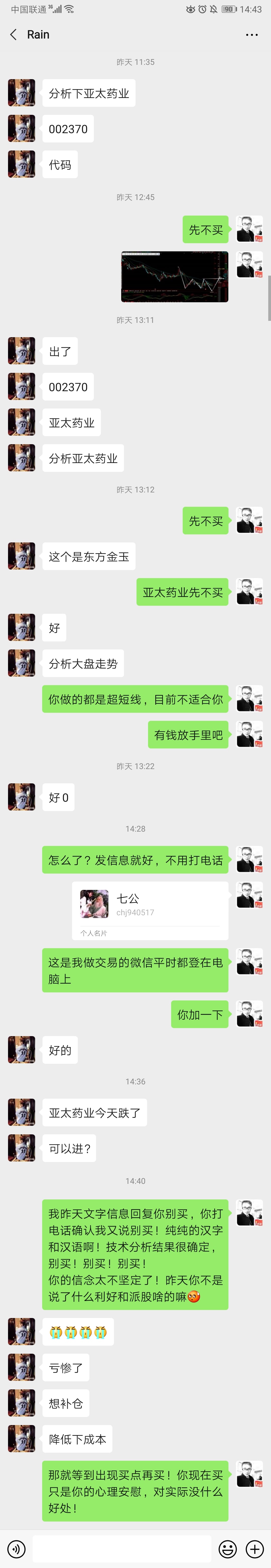
Task: Open the 七公 contact card
Action: (x=150, y=911)
